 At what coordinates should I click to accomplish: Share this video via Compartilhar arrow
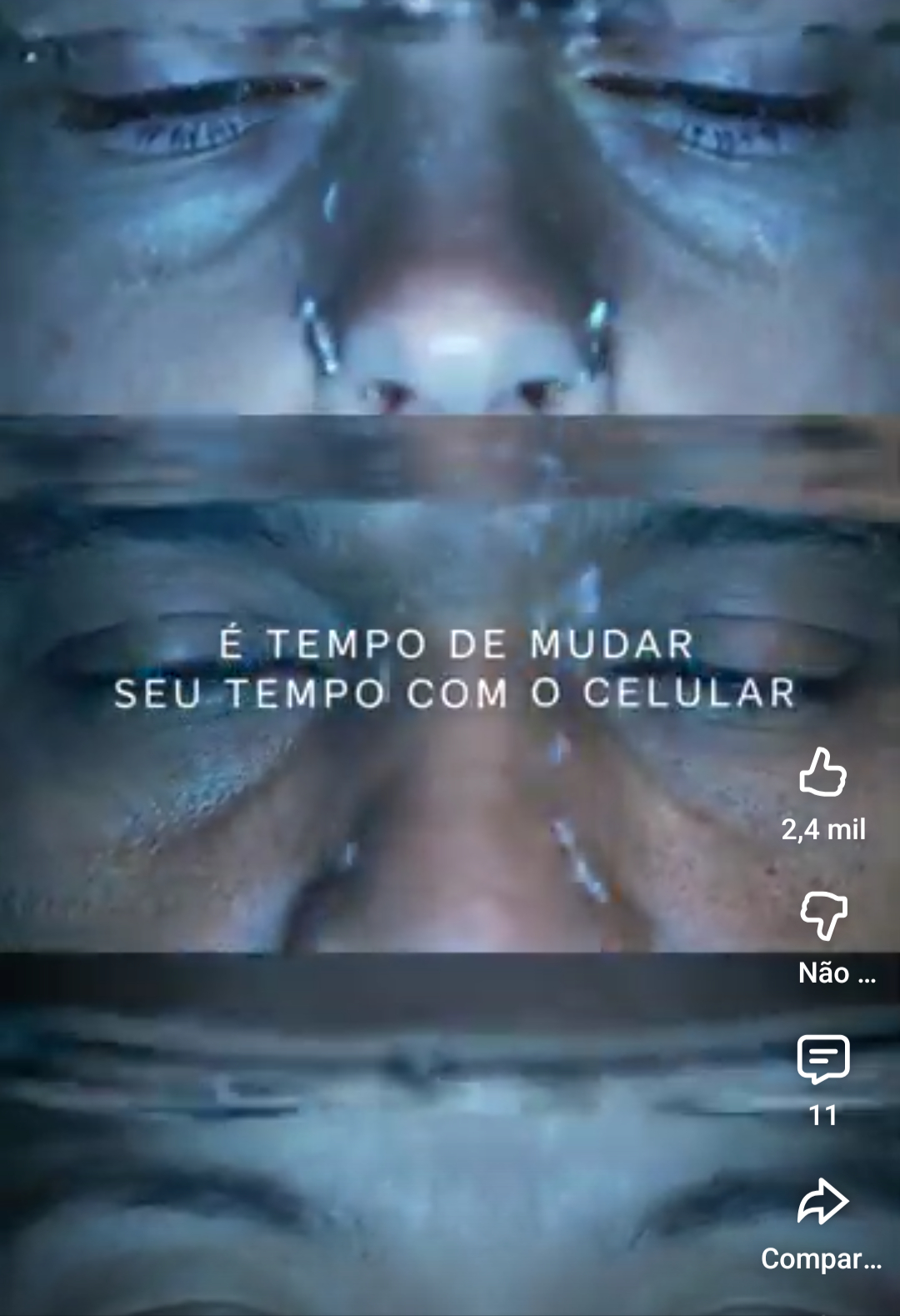point(822,1202)
